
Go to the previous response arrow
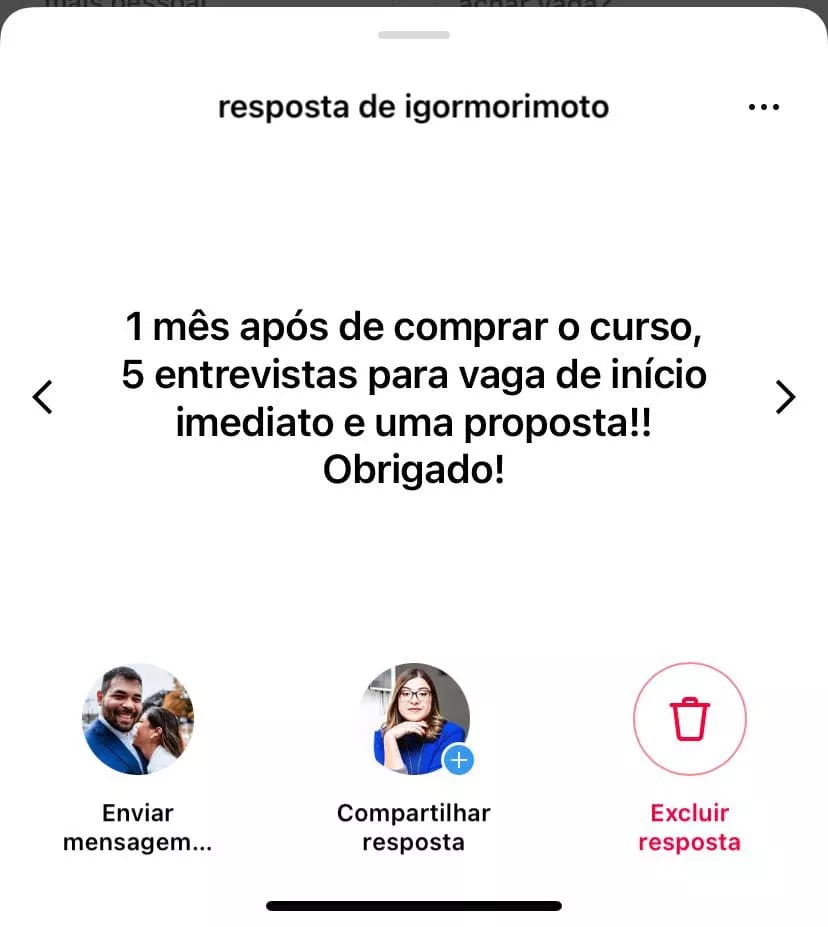point(42,397)
